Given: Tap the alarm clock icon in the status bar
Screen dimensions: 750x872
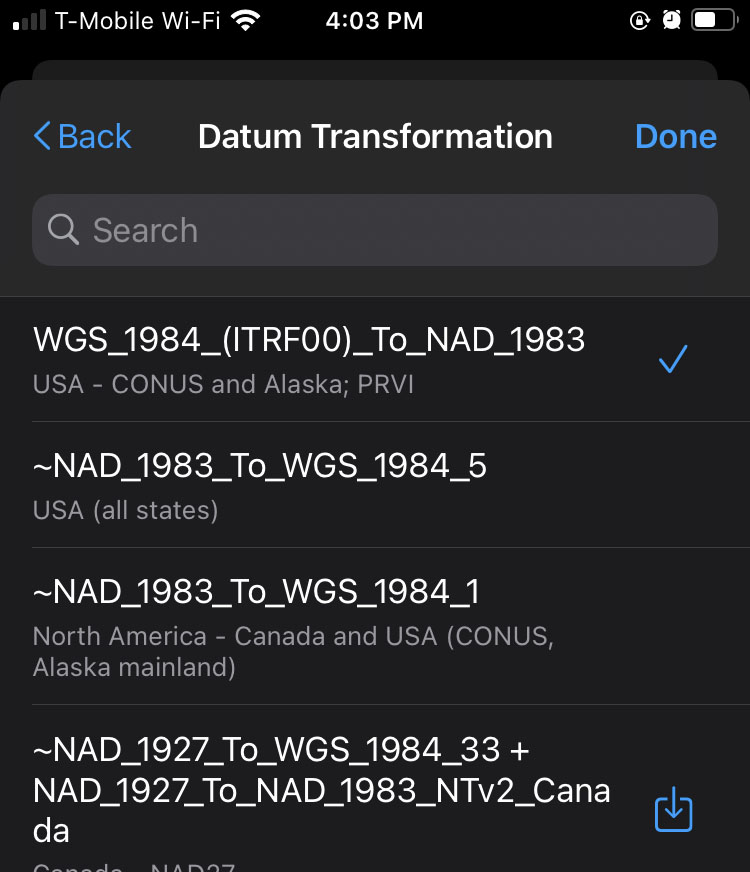Looking at the screenshot, I should [672, 18].
